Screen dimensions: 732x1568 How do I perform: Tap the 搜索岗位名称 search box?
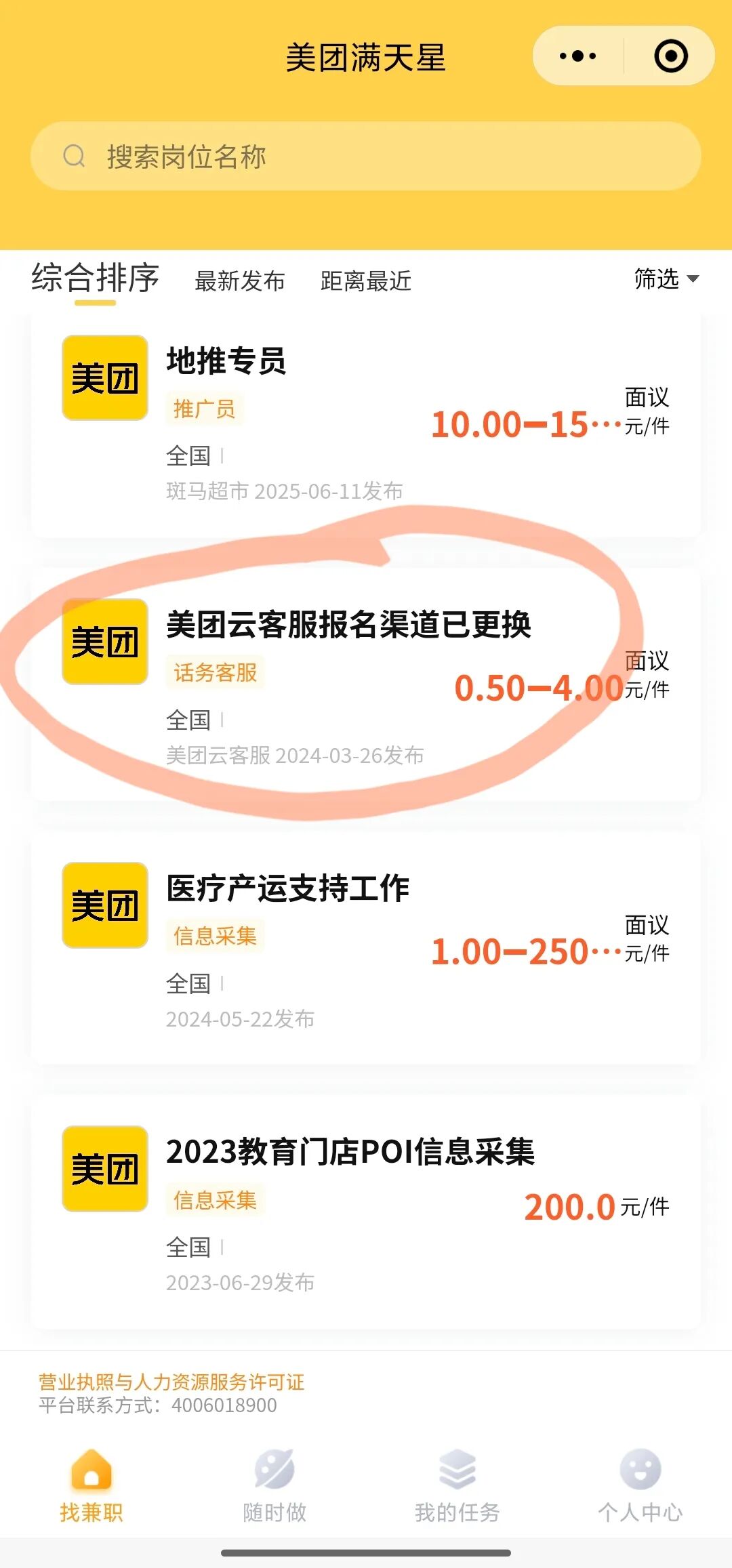pos(366,157)
